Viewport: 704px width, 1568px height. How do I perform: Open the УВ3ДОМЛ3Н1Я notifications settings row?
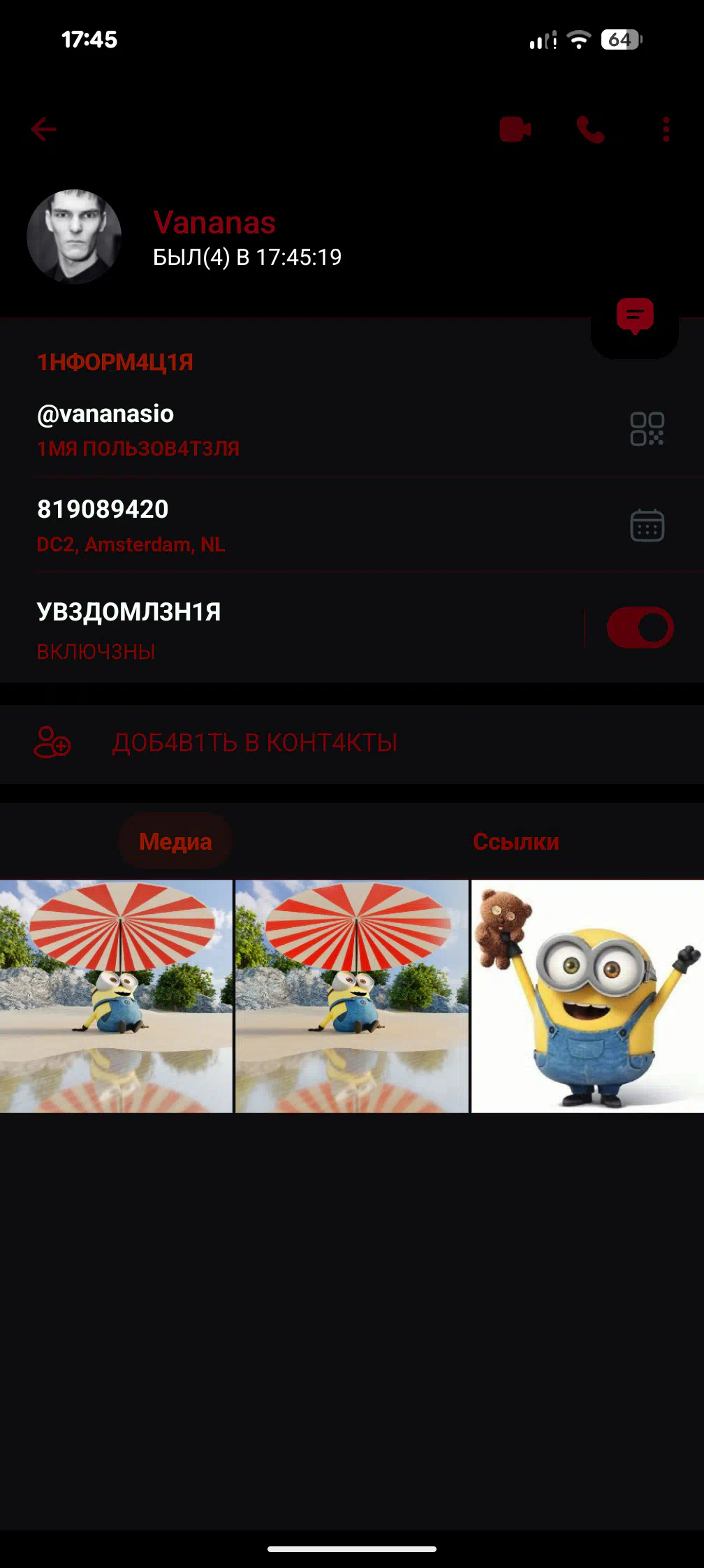pos(292,629)
